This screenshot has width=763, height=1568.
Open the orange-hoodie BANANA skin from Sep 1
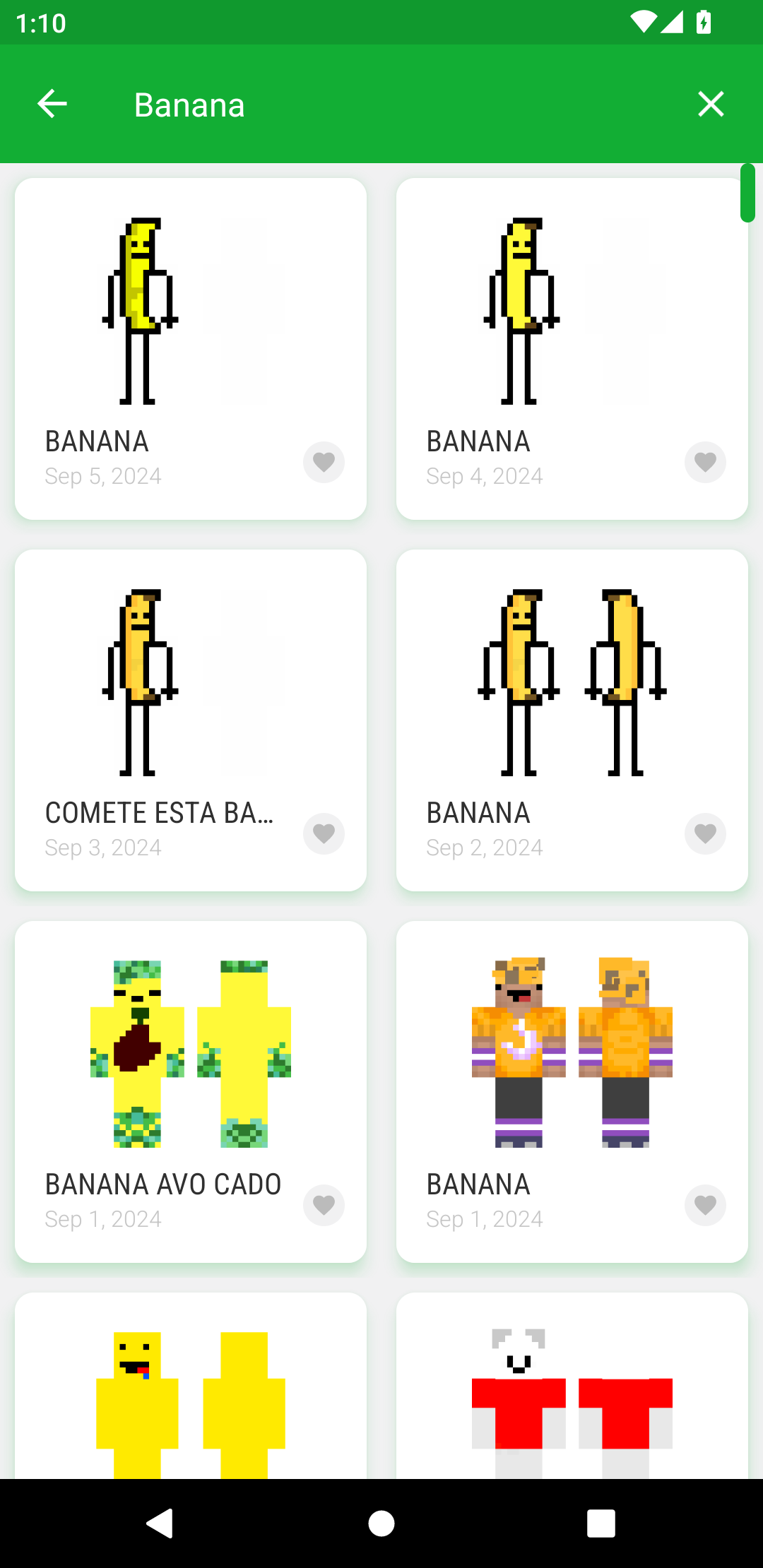tap(572, 1092)
